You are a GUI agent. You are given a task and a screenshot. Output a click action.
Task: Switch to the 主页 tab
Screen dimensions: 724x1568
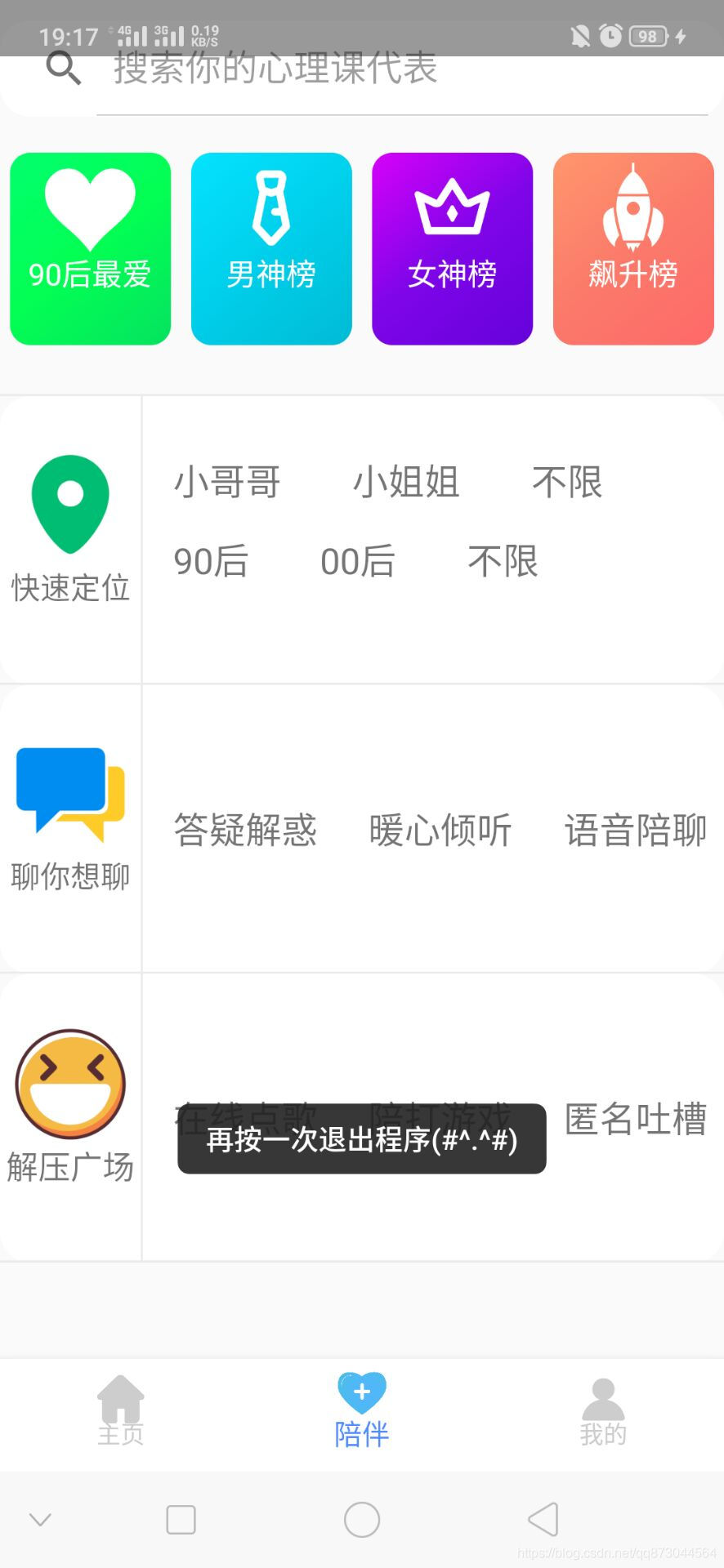click(x=121, y=1410)
